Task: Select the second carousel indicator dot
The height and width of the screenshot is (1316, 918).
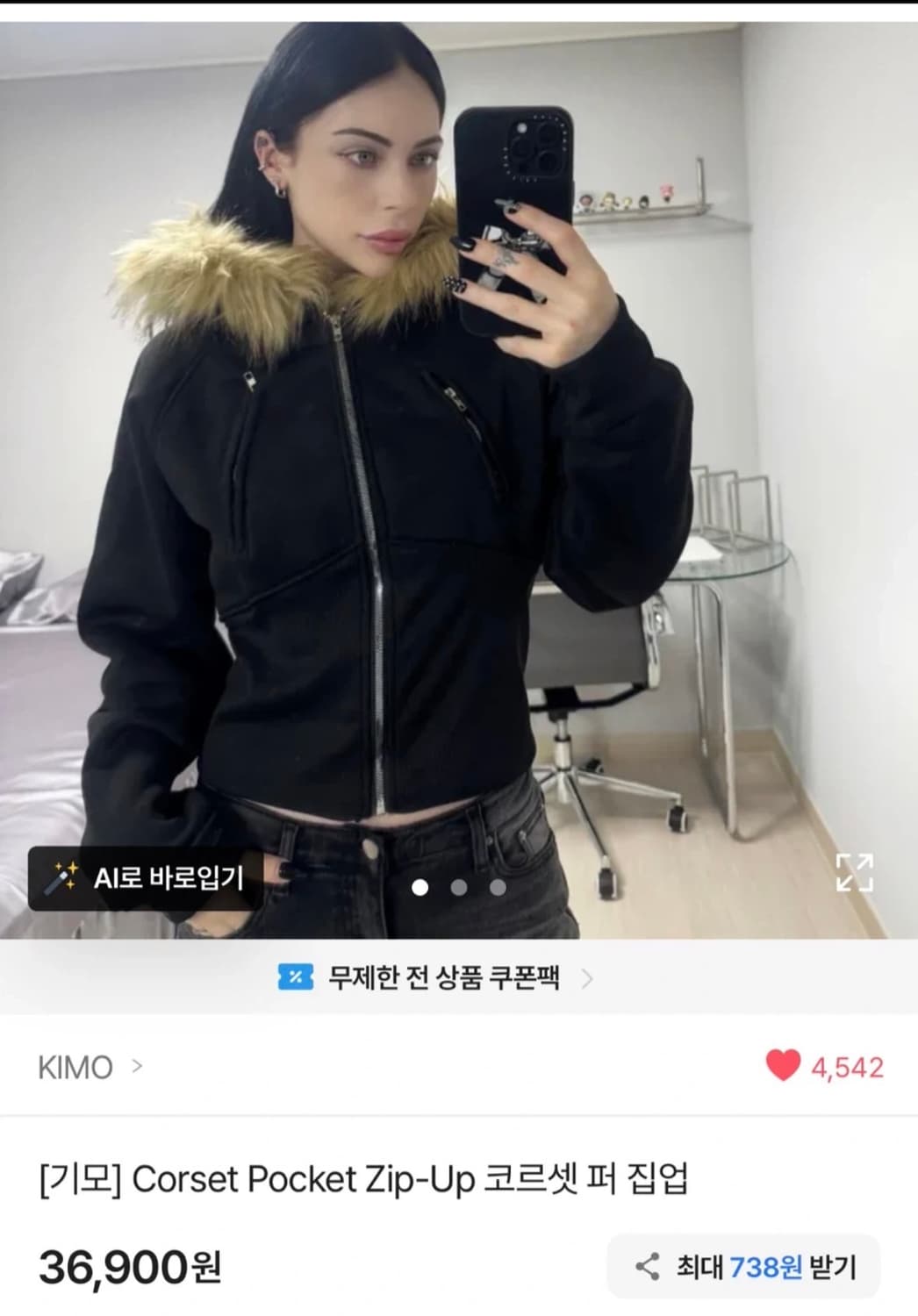Action: [x=459, y=887]
